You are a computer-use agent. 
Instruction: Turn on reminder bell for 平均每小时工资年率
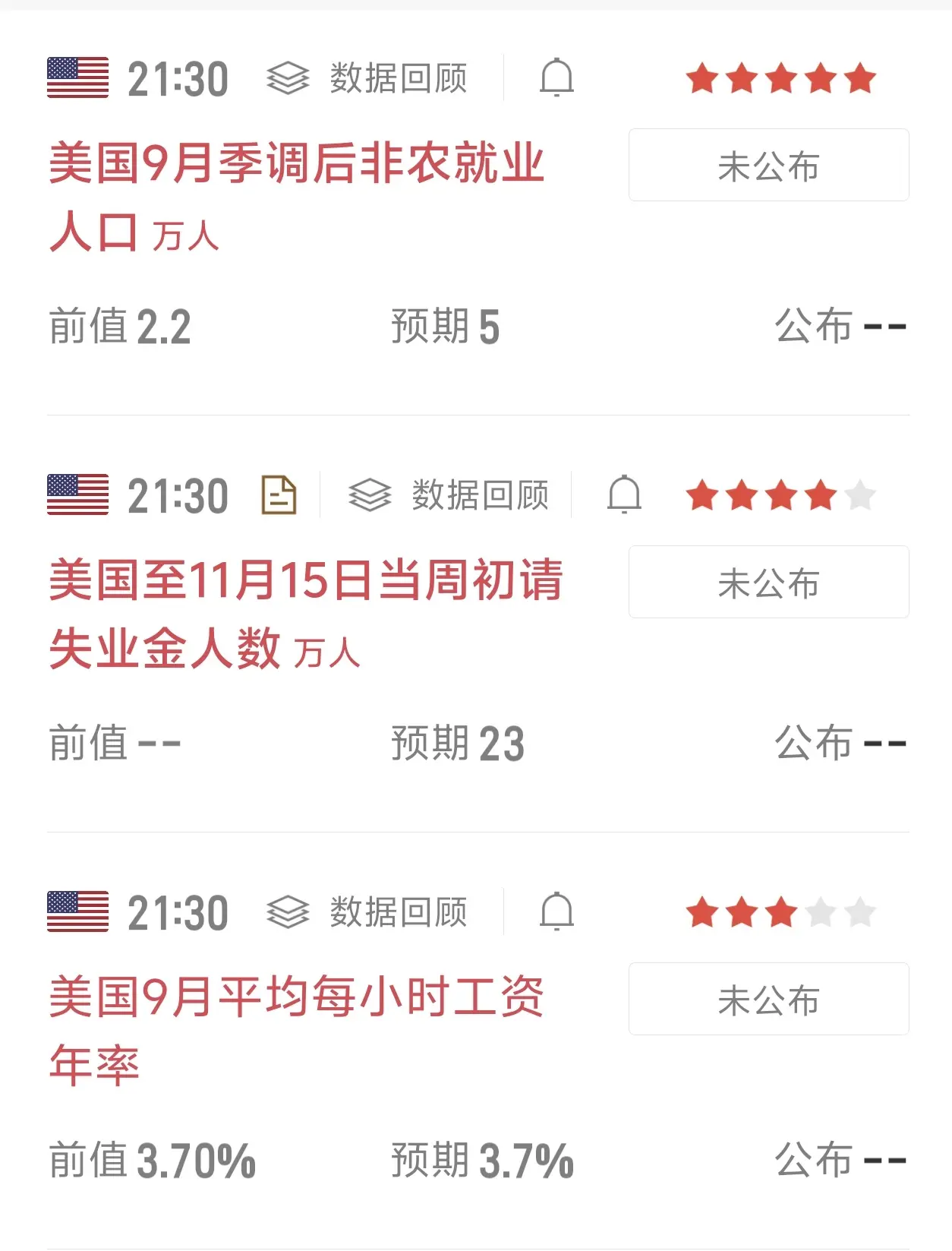(x=556, y=911)
